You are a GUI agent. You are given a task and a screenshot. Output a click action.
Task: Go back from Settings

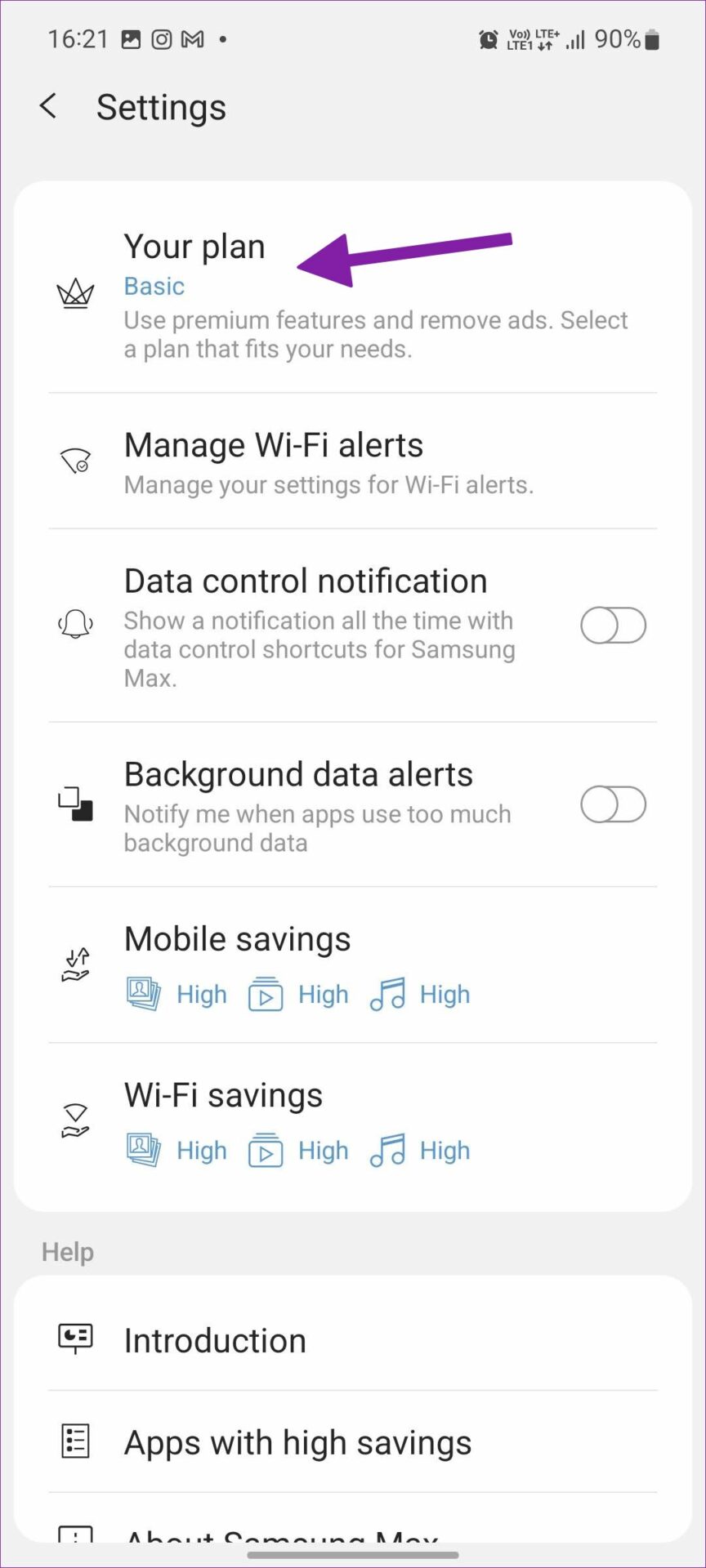[49, 106]
